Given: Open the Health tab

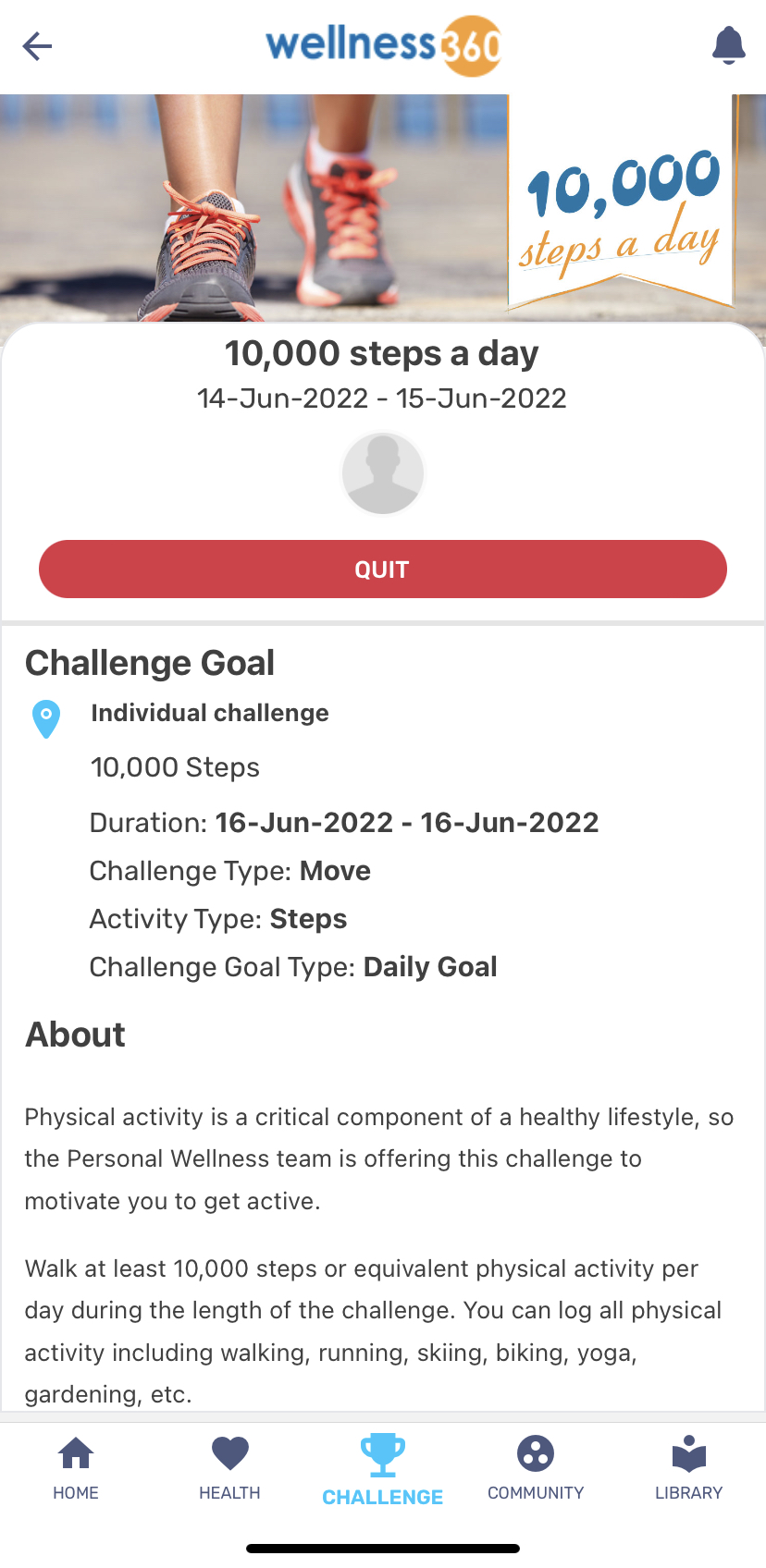Looking at the screenshot, I should click(229, 1467).
